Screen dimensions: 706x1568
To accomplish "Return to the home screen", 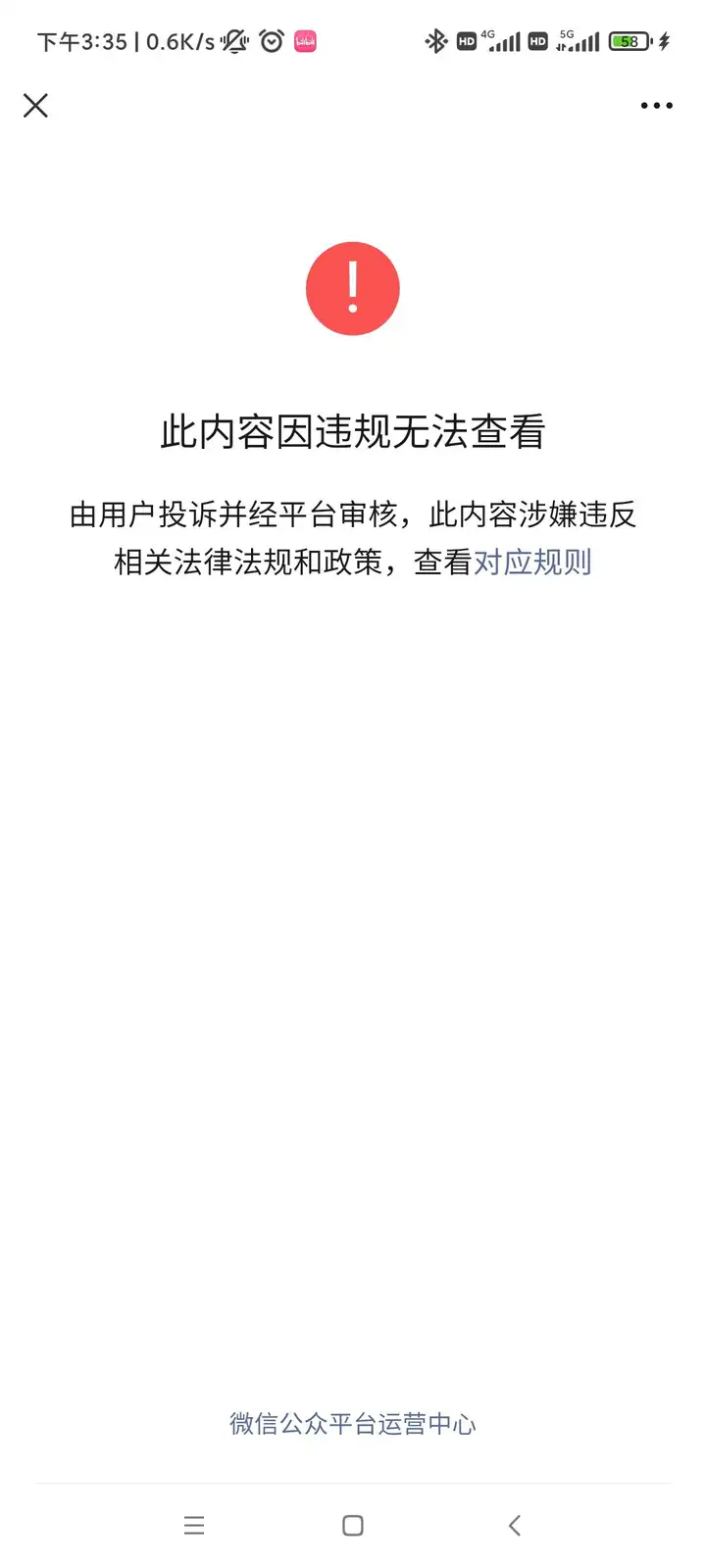I will [x=353, y=1525].
